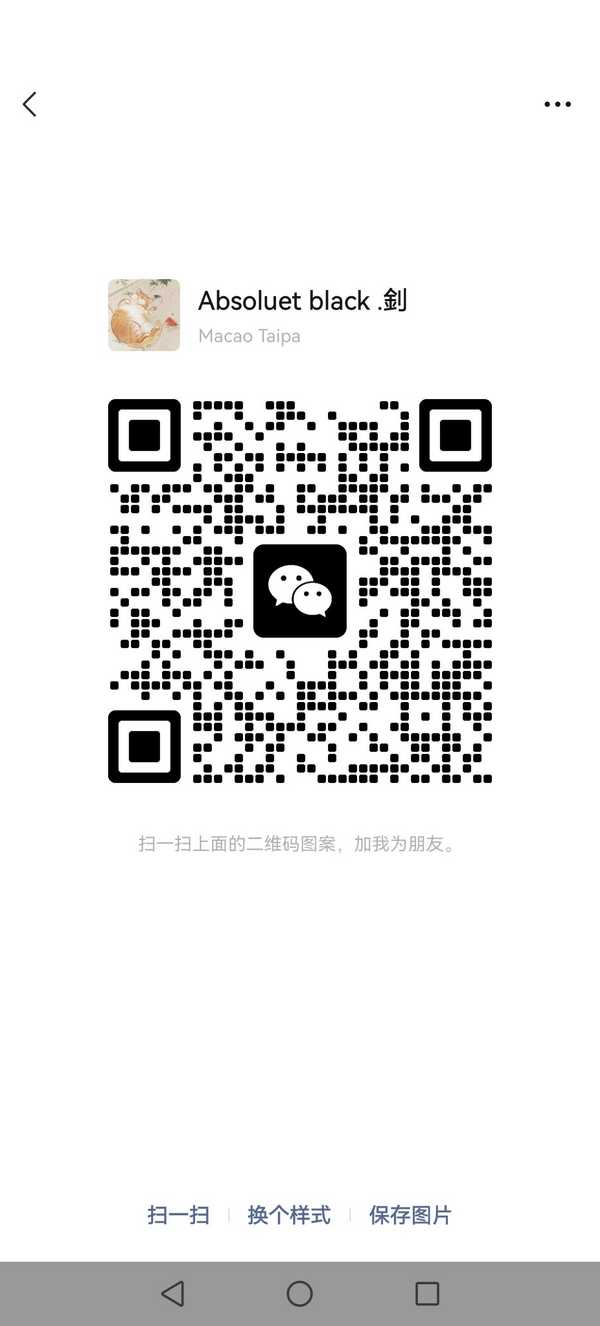Tap the system home button

[300, 1294]
